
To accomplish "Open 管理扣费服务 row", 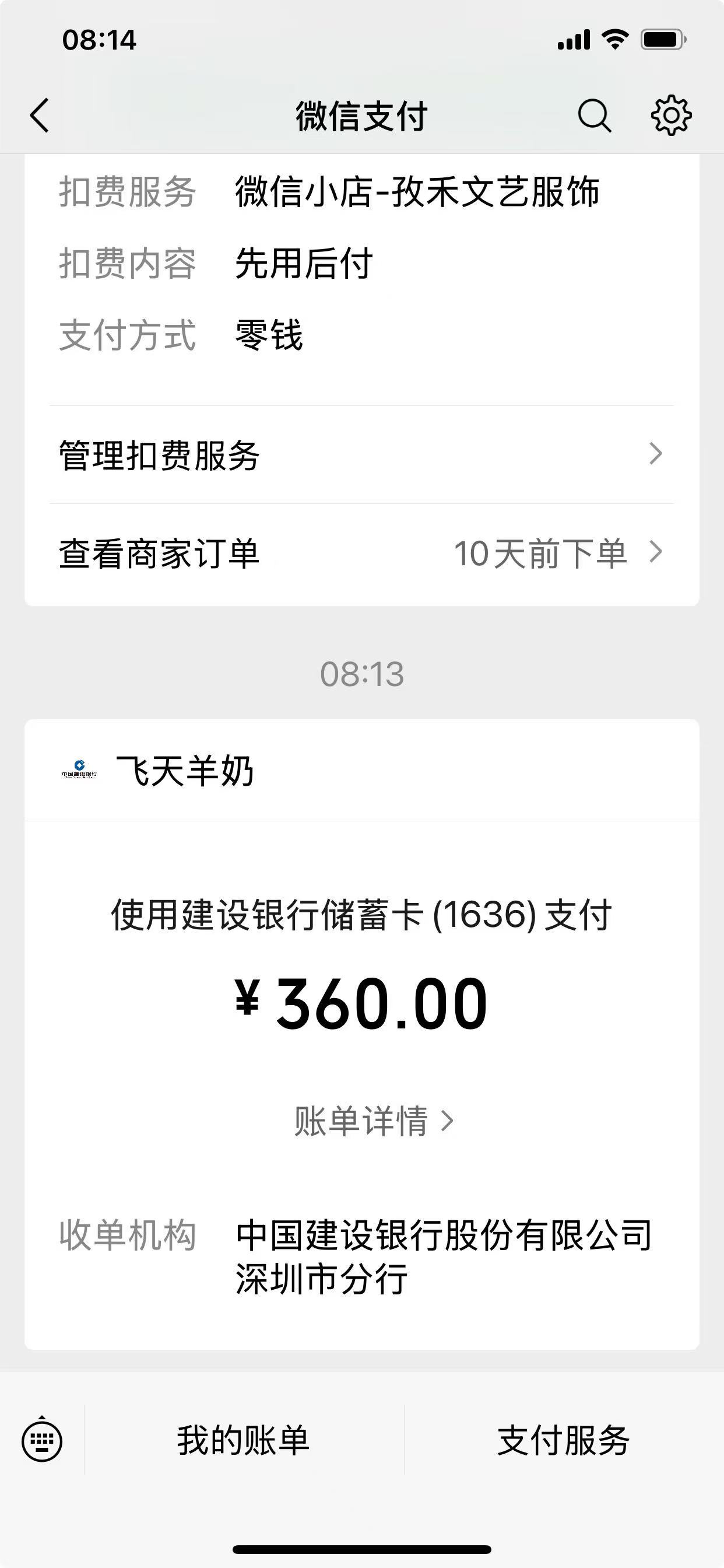I will [361, 456].
